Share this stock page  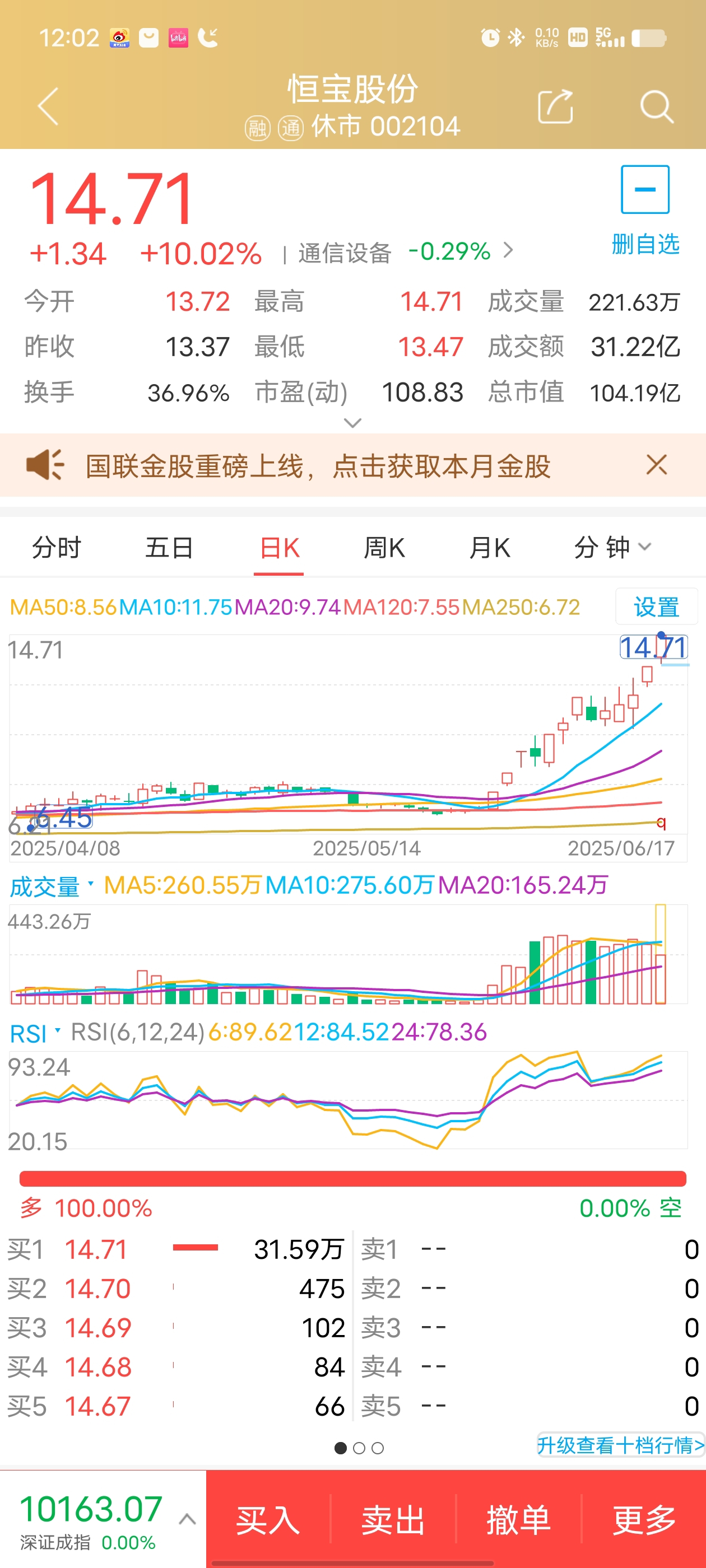(x=555, y=106)
